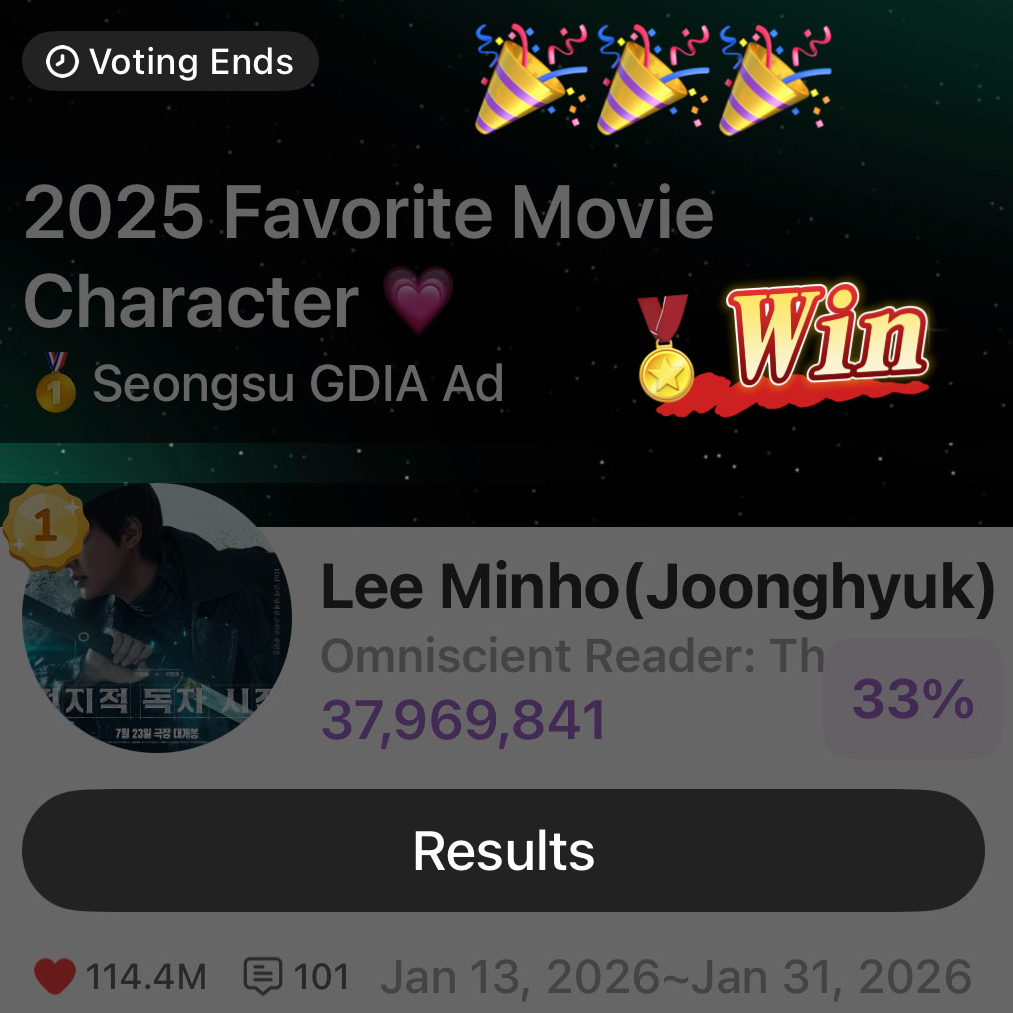The image size is (1013, 1013).
Task: Open Lee Minho(Joonghyuk) candidate entry
Action: (x=657, y=590)
